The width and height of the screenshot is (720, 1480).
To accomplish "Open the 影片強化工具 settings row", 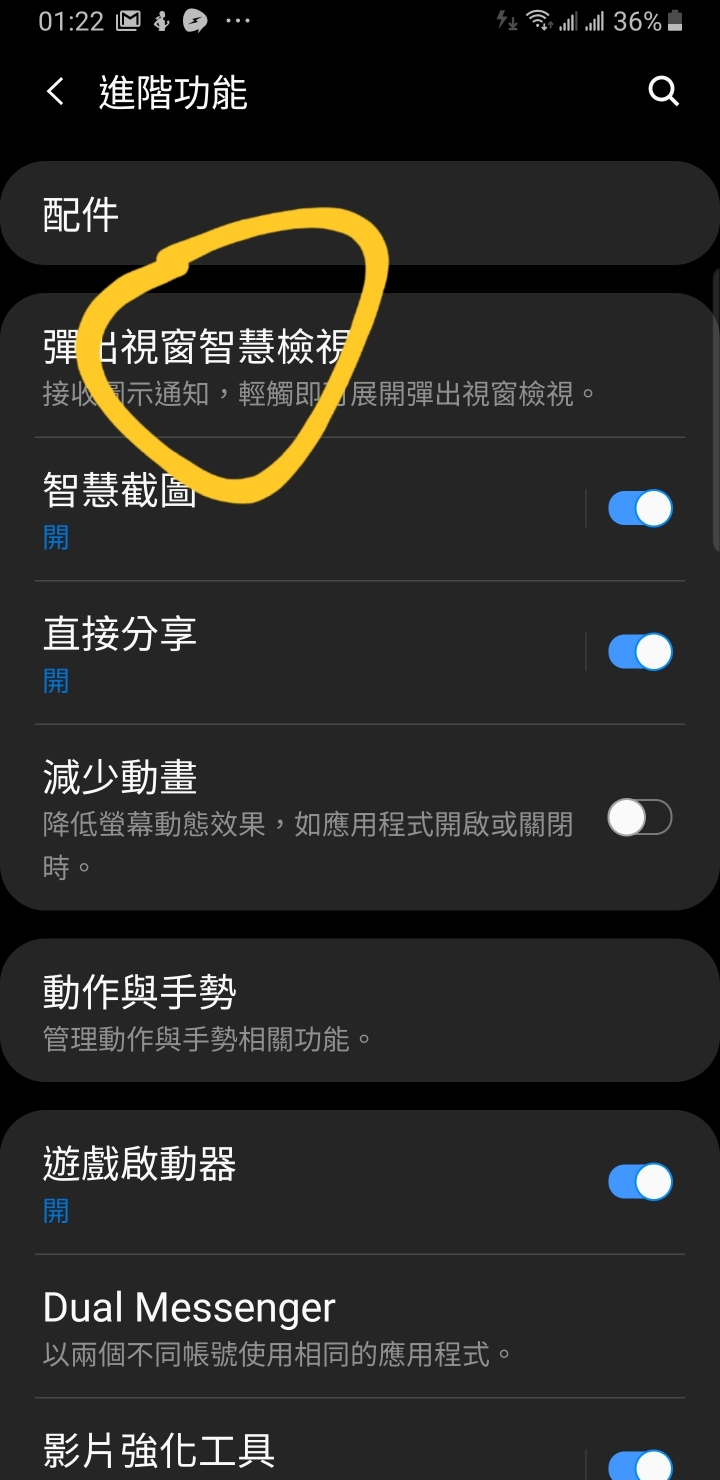I will pos(300,1450).
